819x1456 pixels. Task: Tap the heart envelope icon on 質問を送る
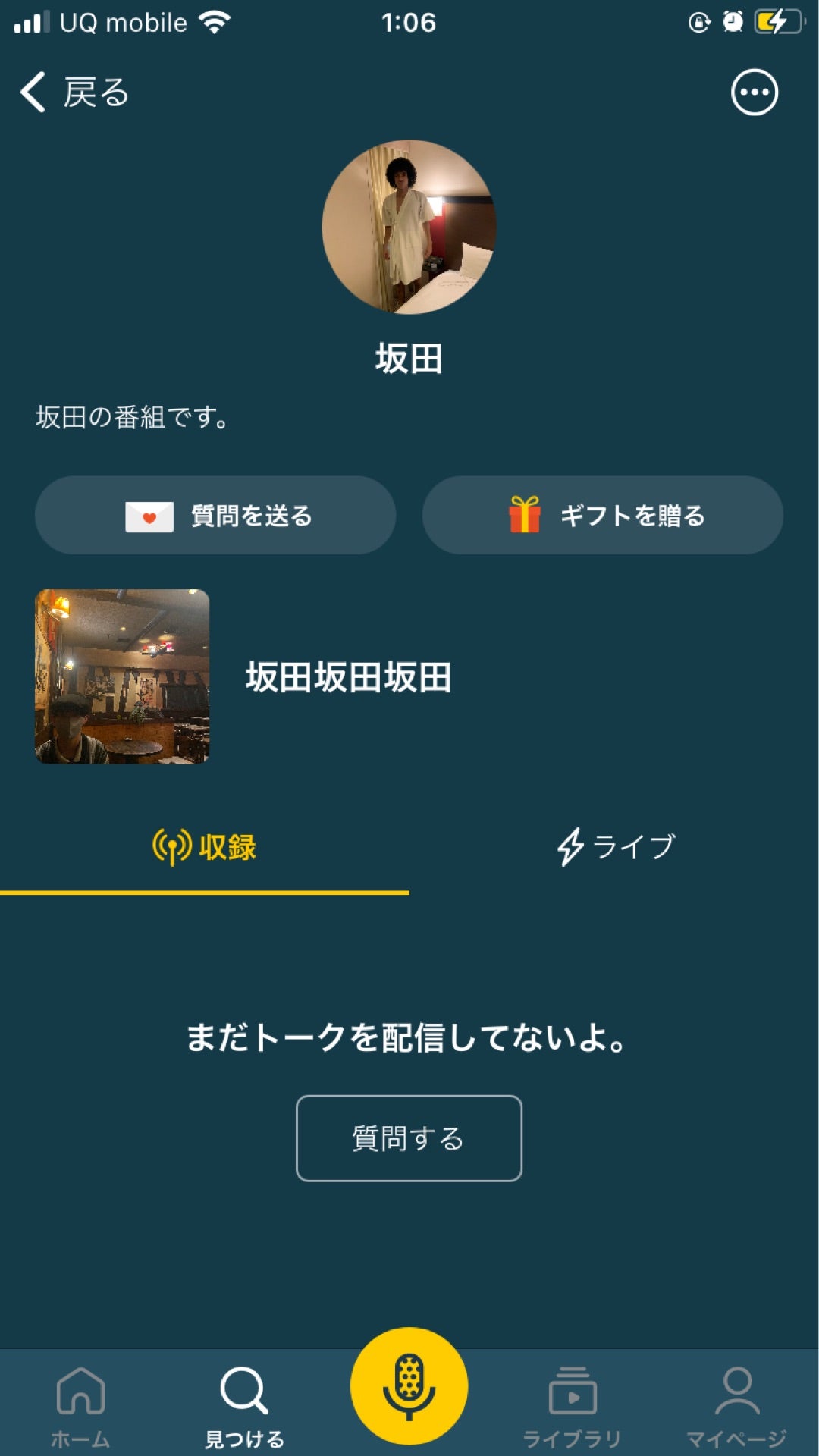point(150,515)
